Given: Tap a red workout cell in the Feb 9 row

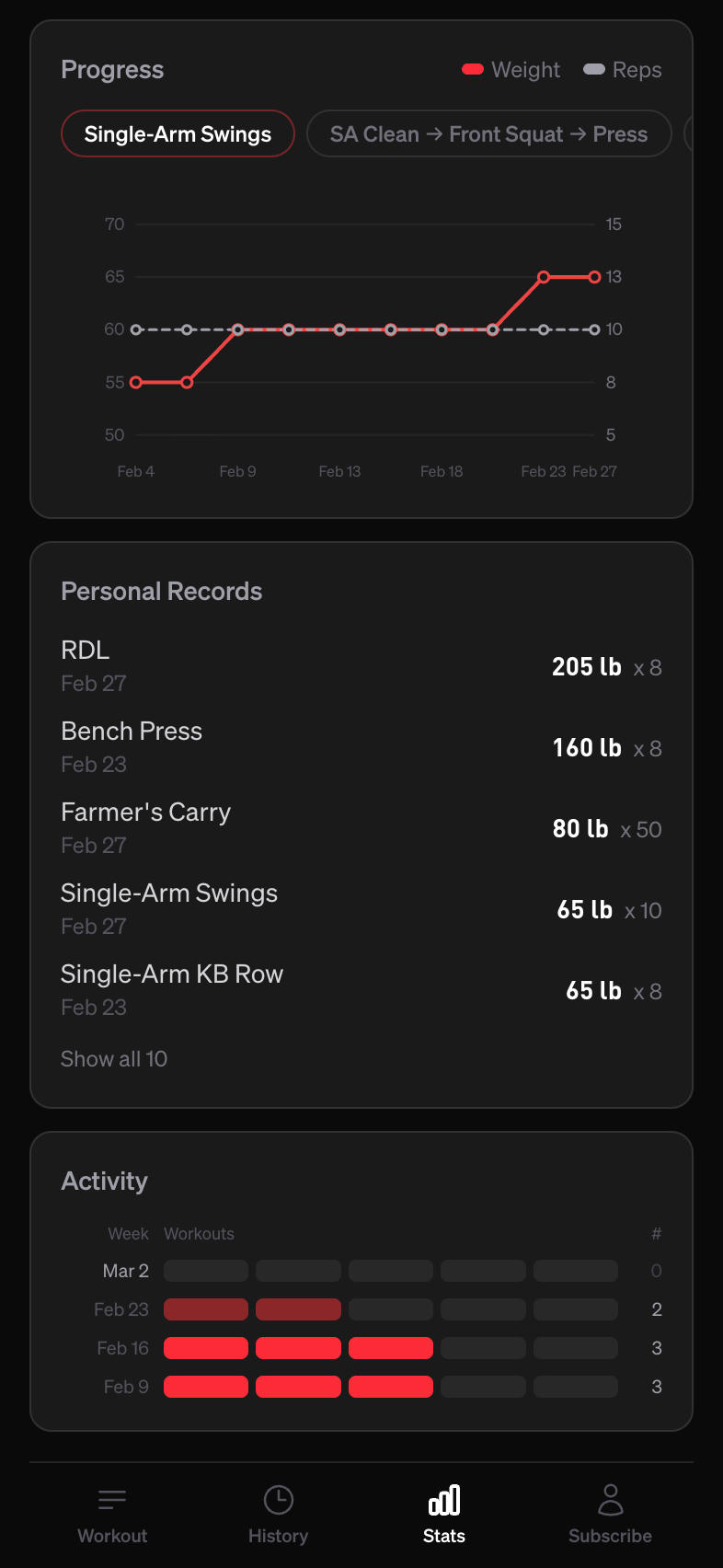Looking at the screenshot, I should point(205,1386).
